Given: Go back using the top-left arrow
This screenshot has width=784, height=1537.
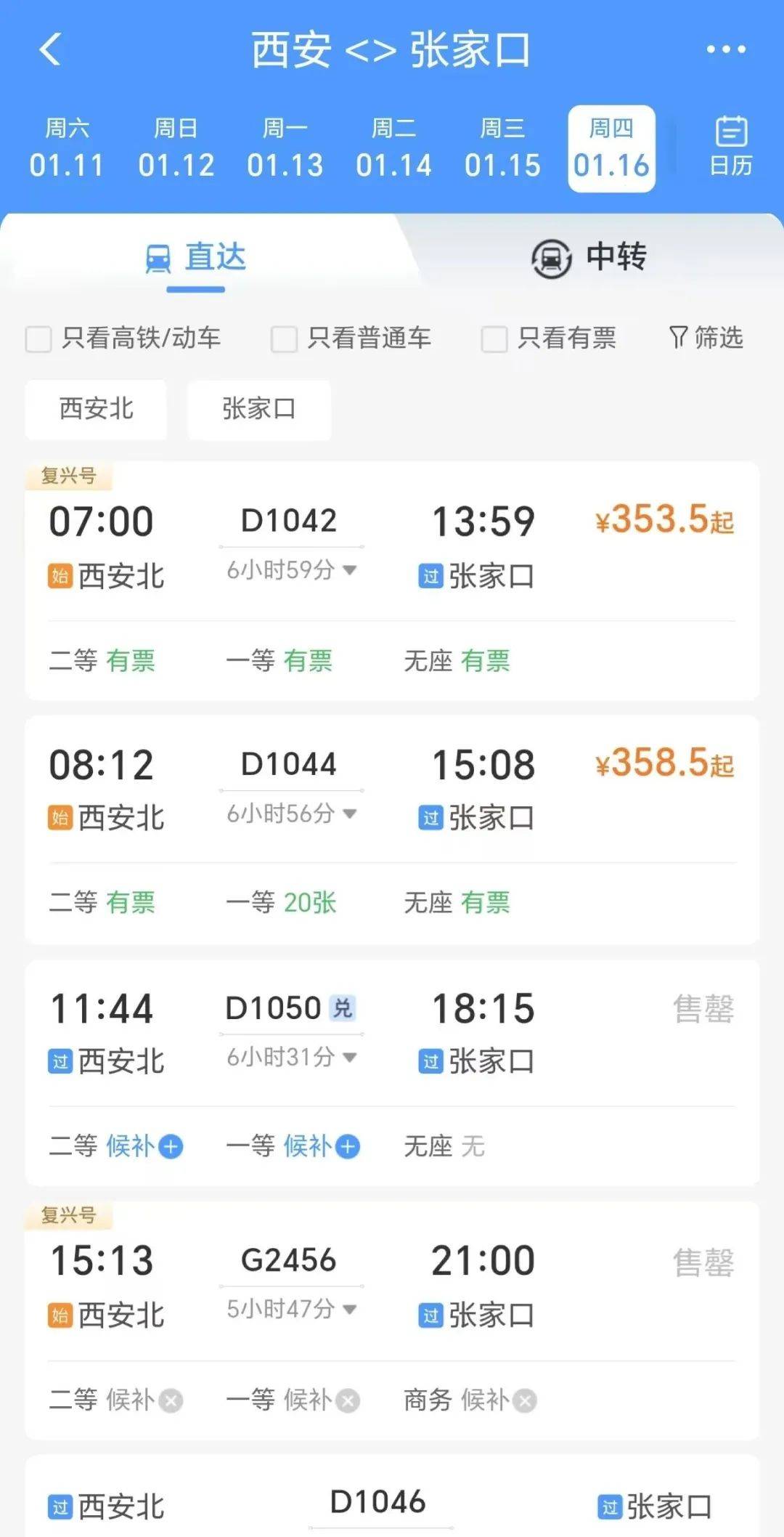Looking at the screenshot, I should click(50, 49).
